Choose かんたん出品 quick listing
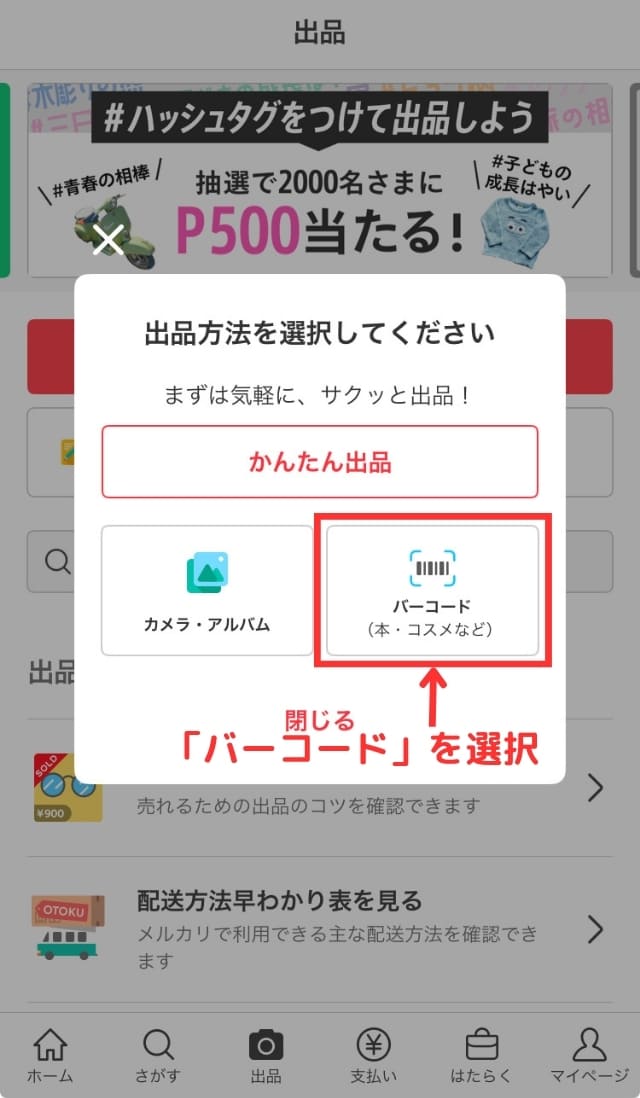 320,462
